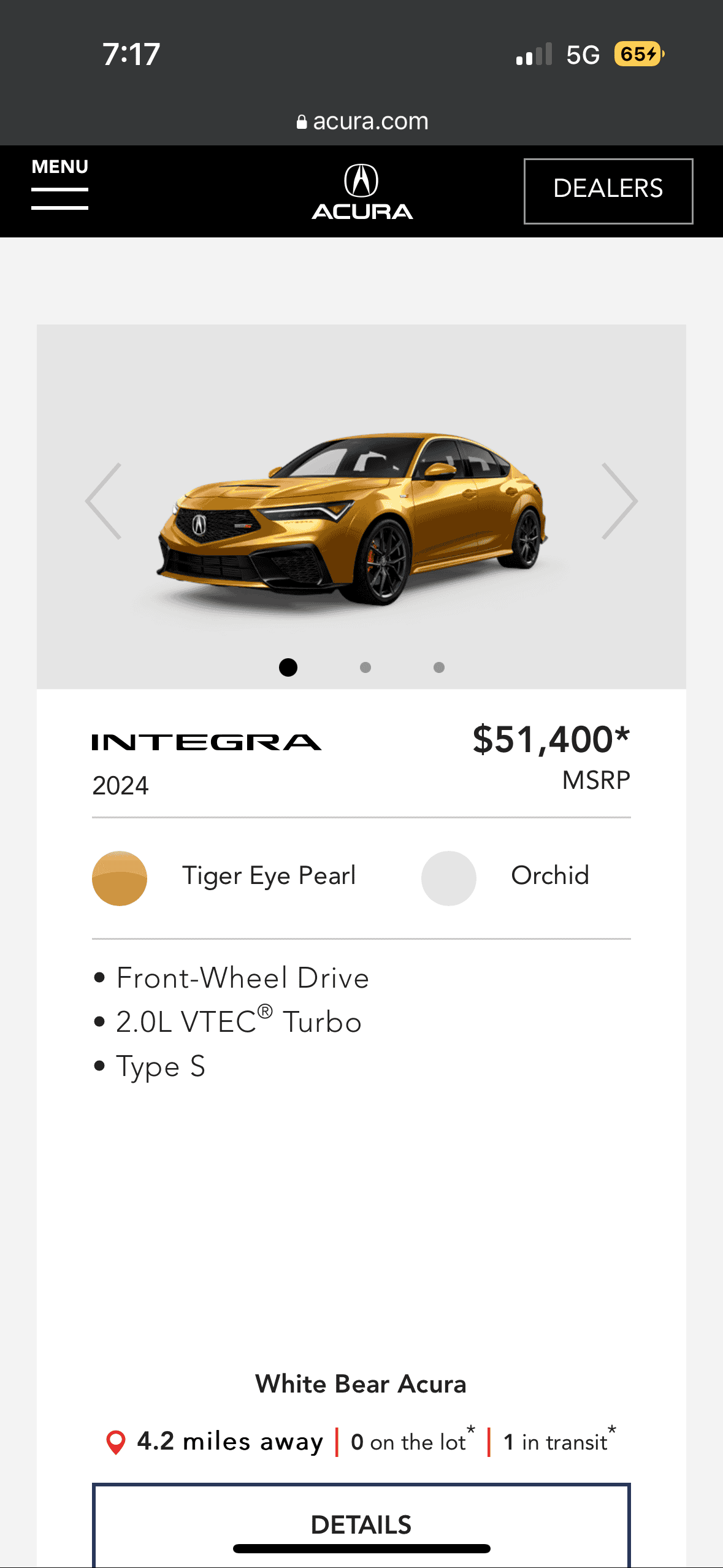Screen dimensions: 723x1568
Task: Click the DETAILS button
Action: pyautogui.click(x=361, y=1525)
